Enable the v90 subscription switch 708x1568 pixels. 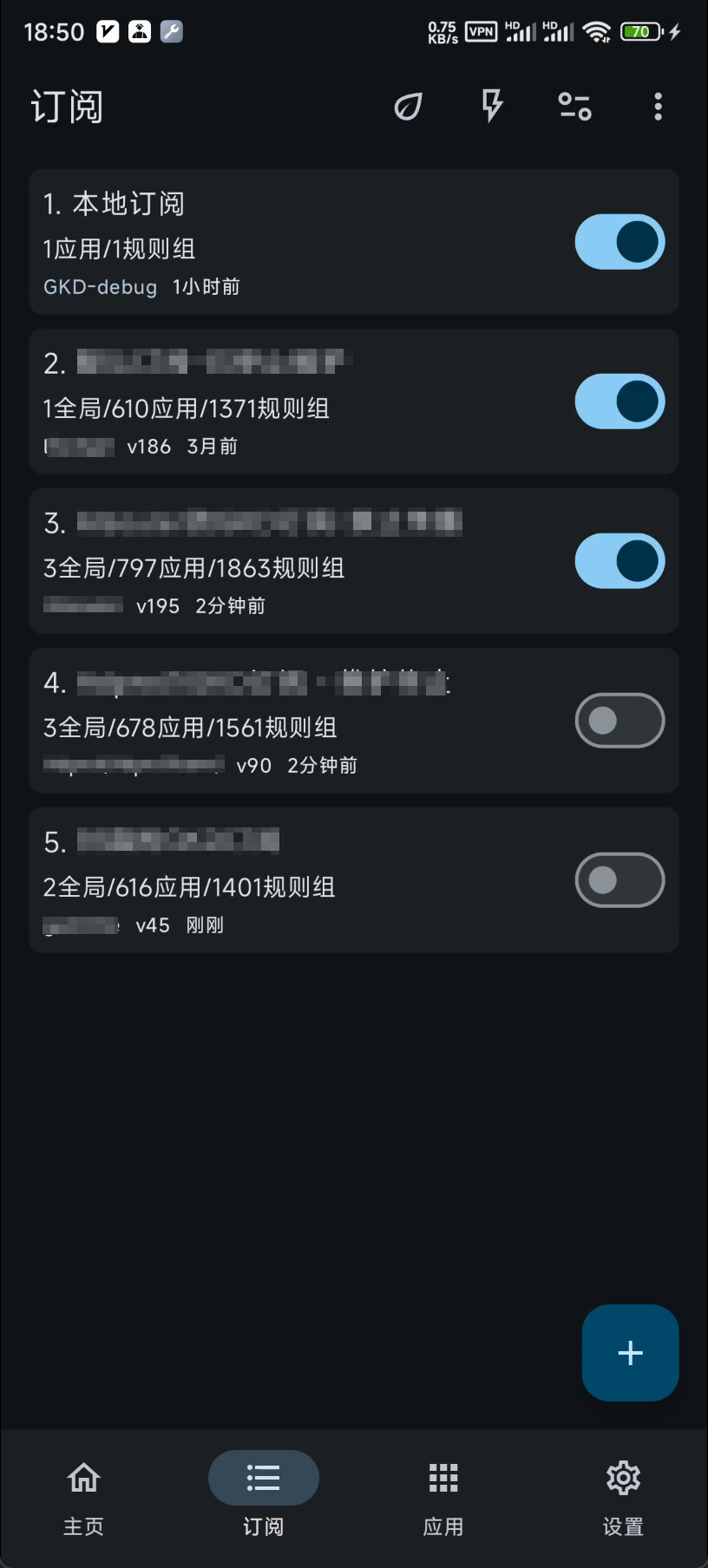point(619,721)
